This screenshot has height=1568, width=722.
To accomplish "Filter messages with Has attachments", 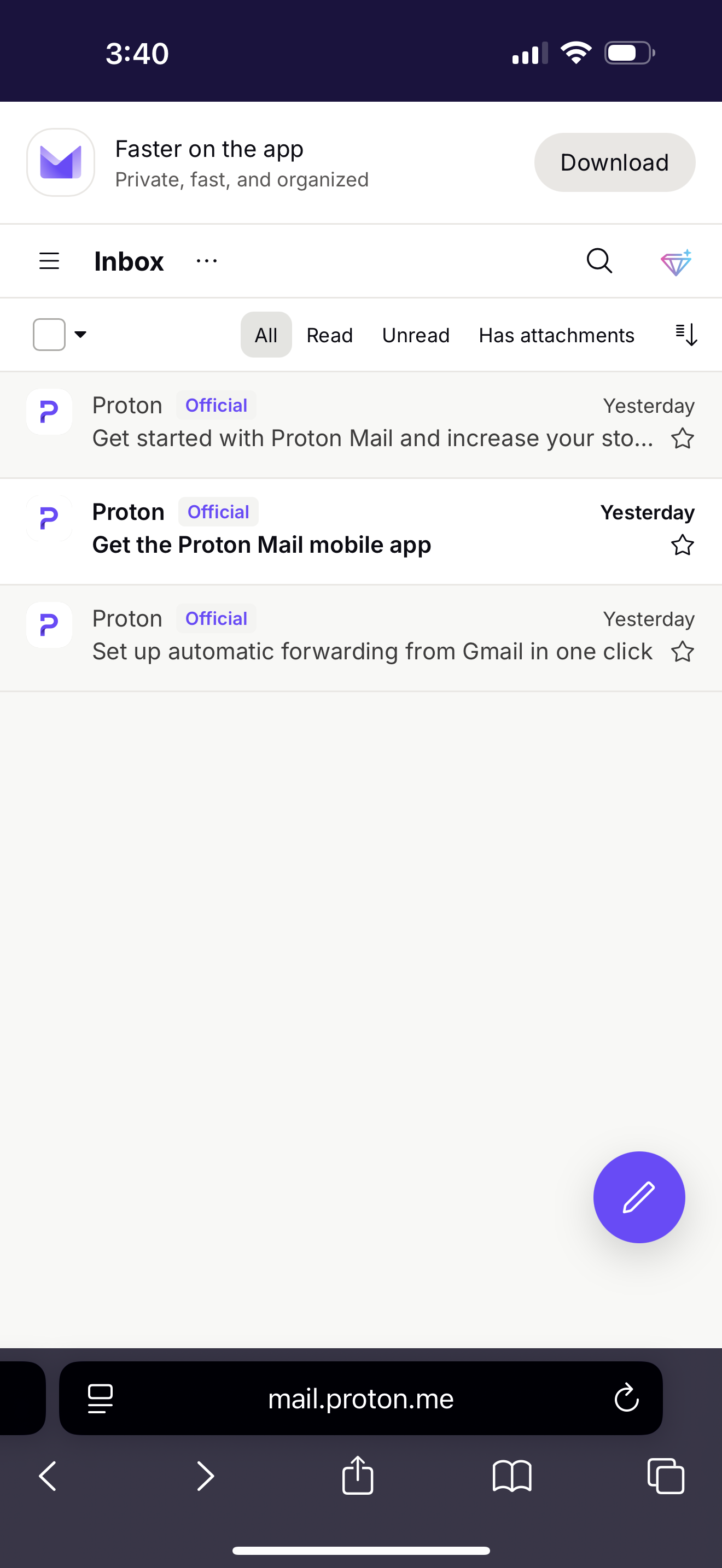I will [x=556, y=335].
